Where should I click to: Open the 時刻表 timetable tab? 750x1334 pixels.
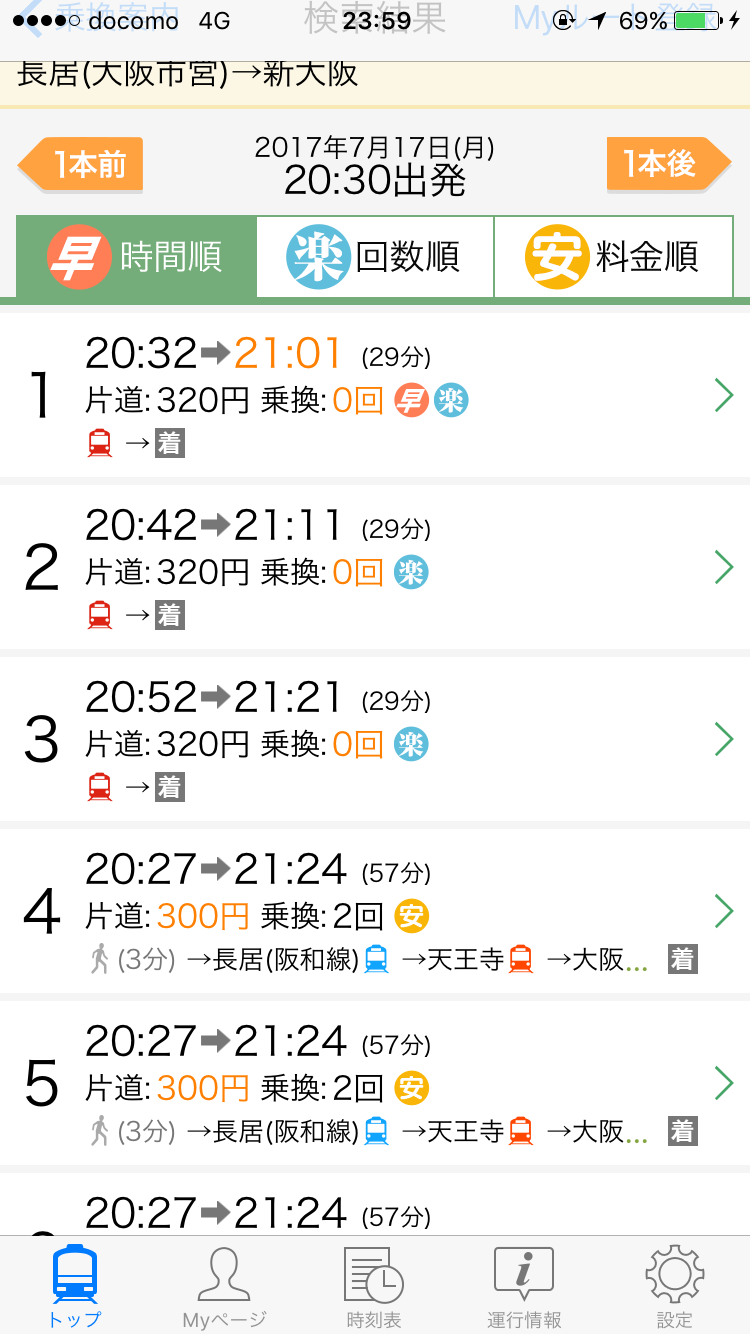(x=374, y=1286)
